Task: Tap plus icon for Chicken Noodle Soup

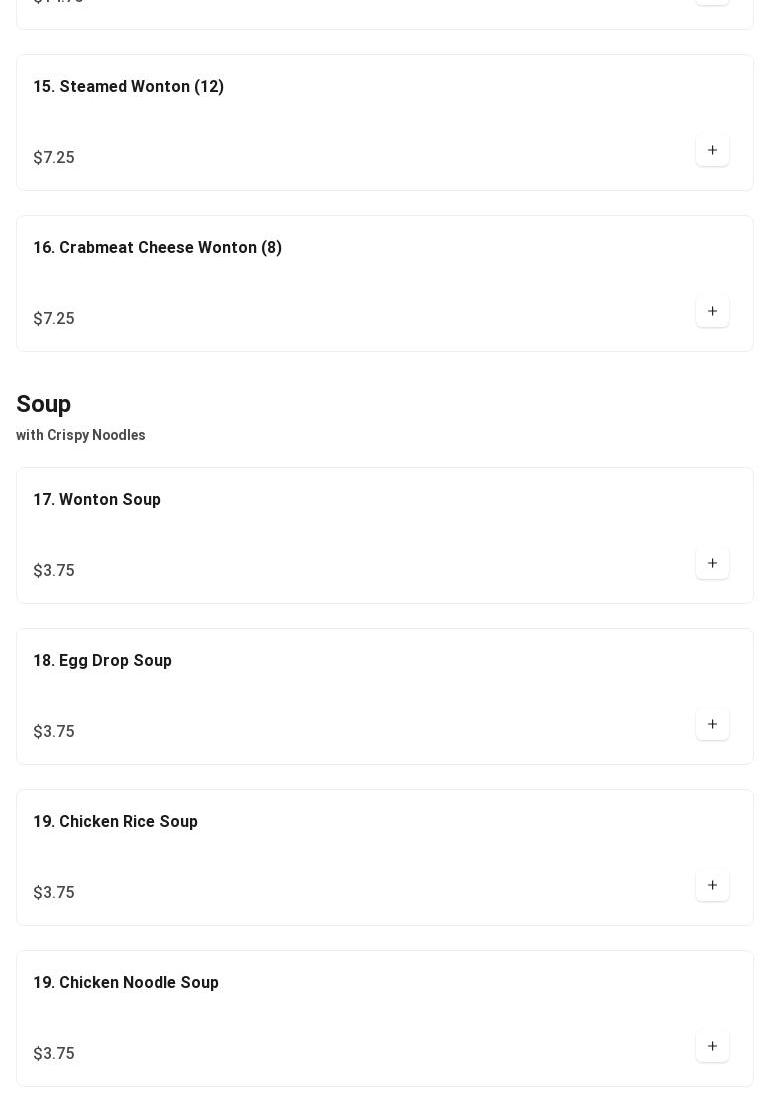Action: point(712,1047)
